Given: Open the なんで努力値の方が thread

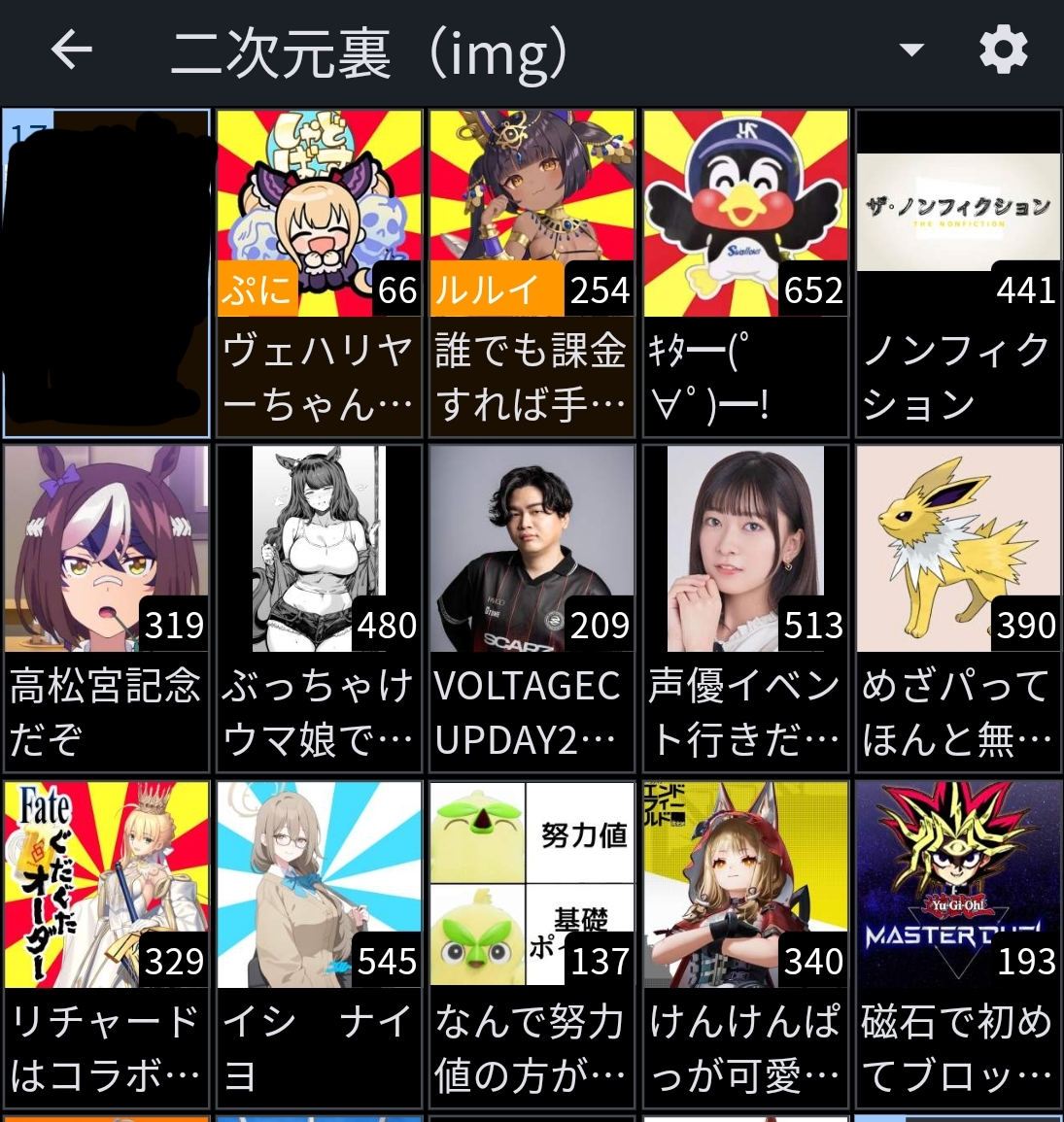Looking at the screenshot, I should point(532,944).
